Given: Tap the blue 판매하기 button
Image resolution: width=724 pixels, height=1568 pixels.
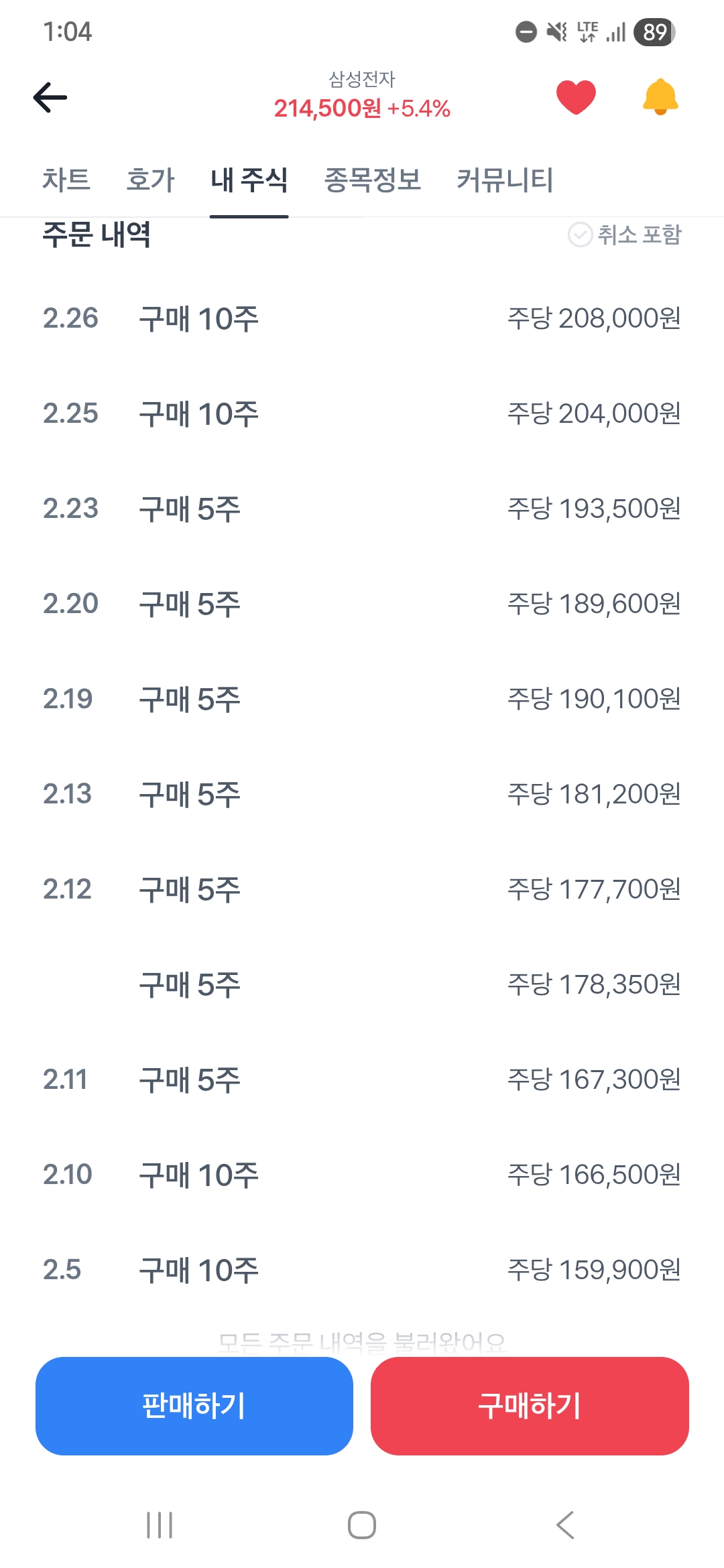Looking at the screenshot, I should tap(194, 1406).
